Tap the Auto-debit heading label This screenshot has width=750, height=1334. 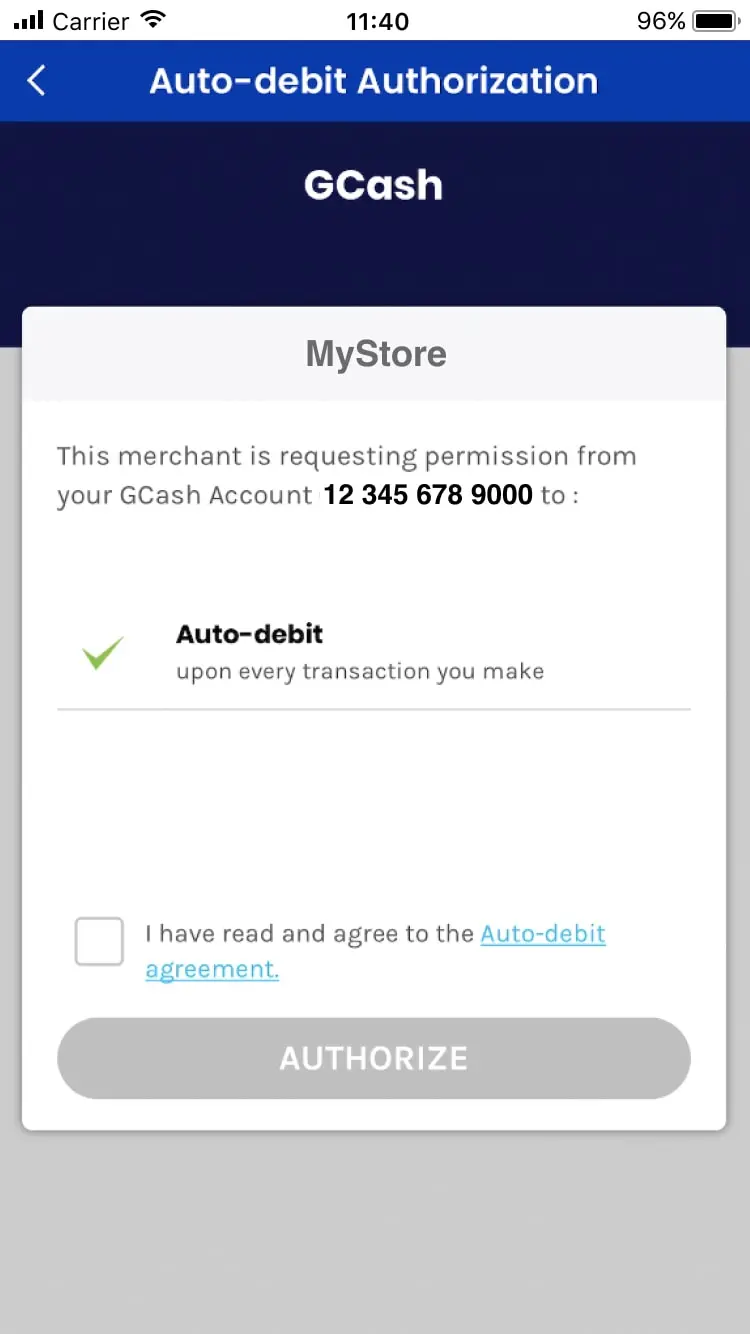249,634
